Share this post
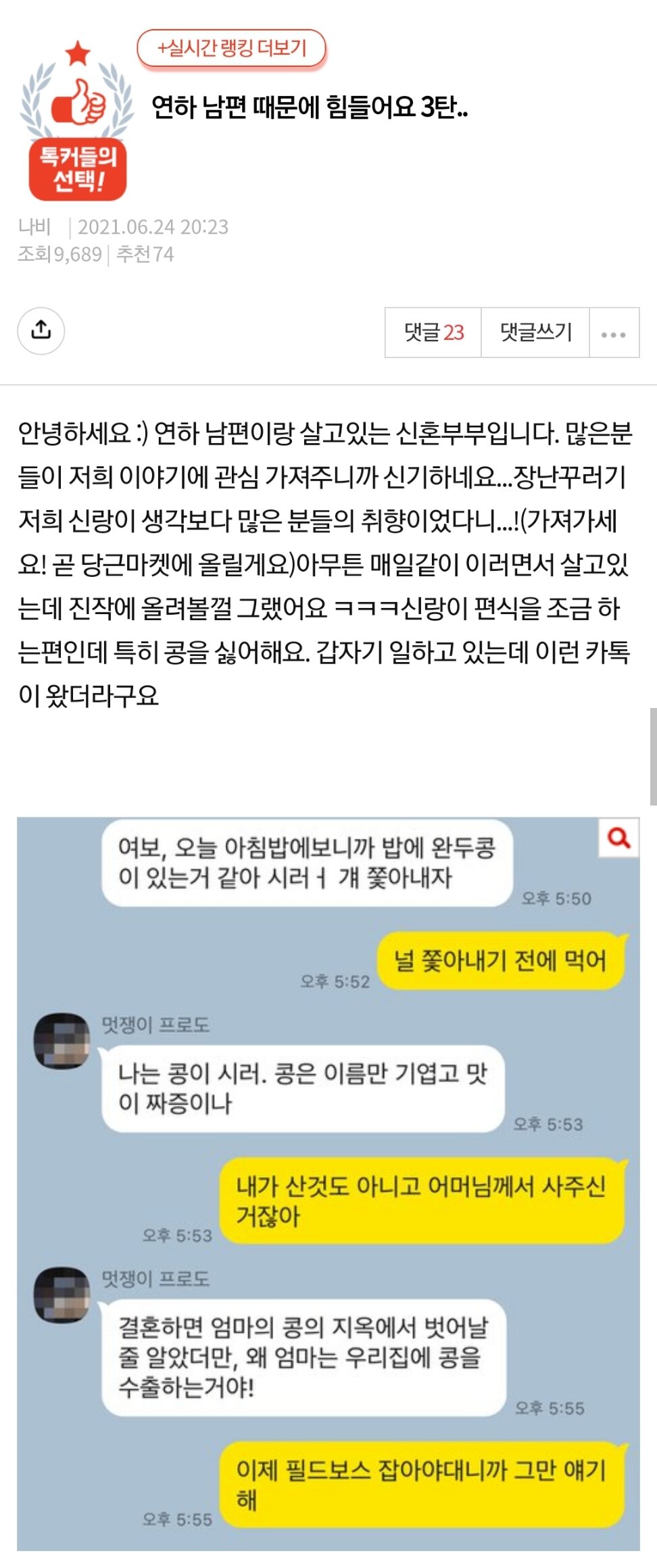This screenshot has height=1568, width=657. click(x=41, y=330)
